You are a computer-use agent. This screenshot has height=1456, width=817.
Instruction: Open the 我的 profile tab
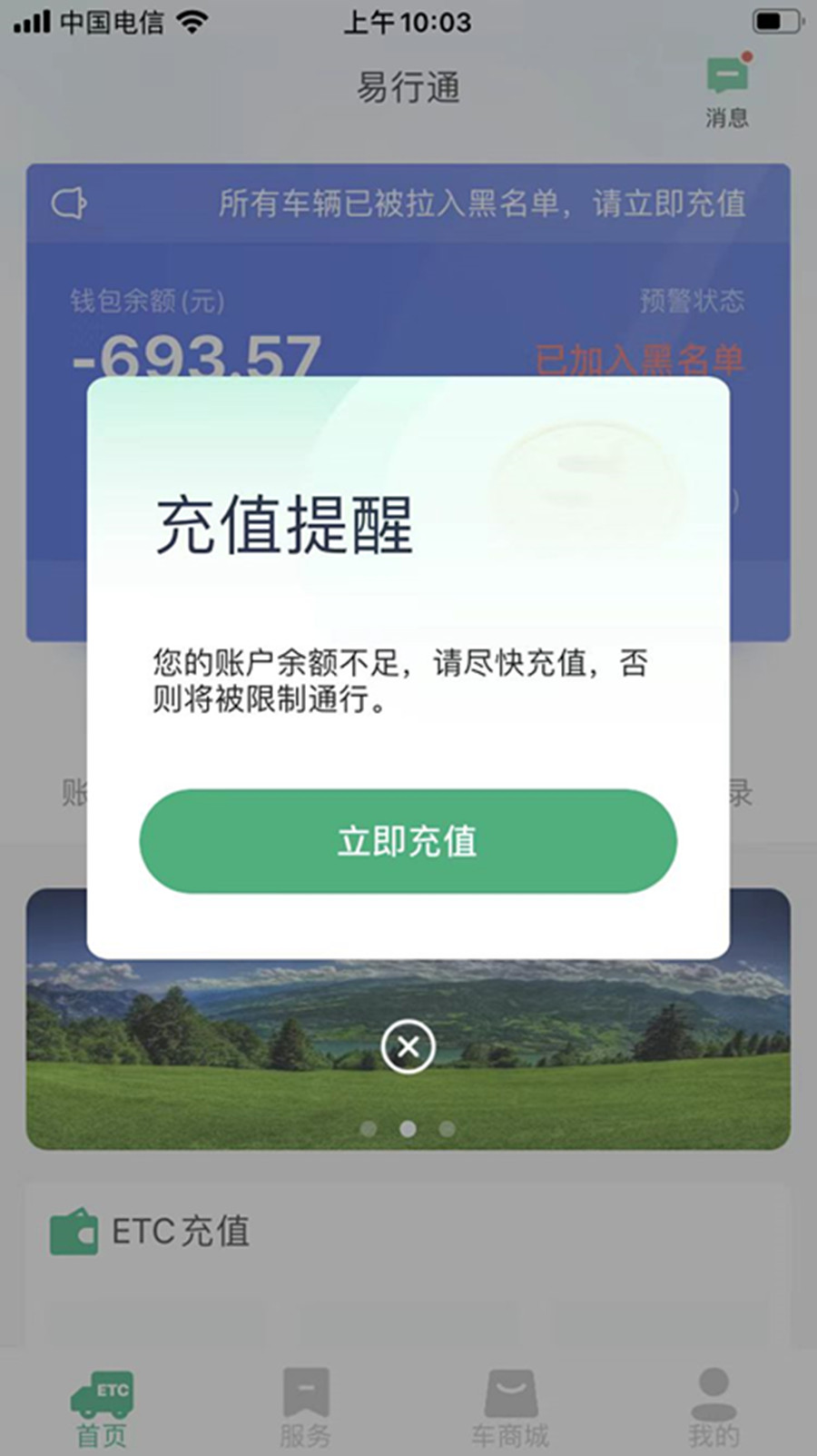714,1407
